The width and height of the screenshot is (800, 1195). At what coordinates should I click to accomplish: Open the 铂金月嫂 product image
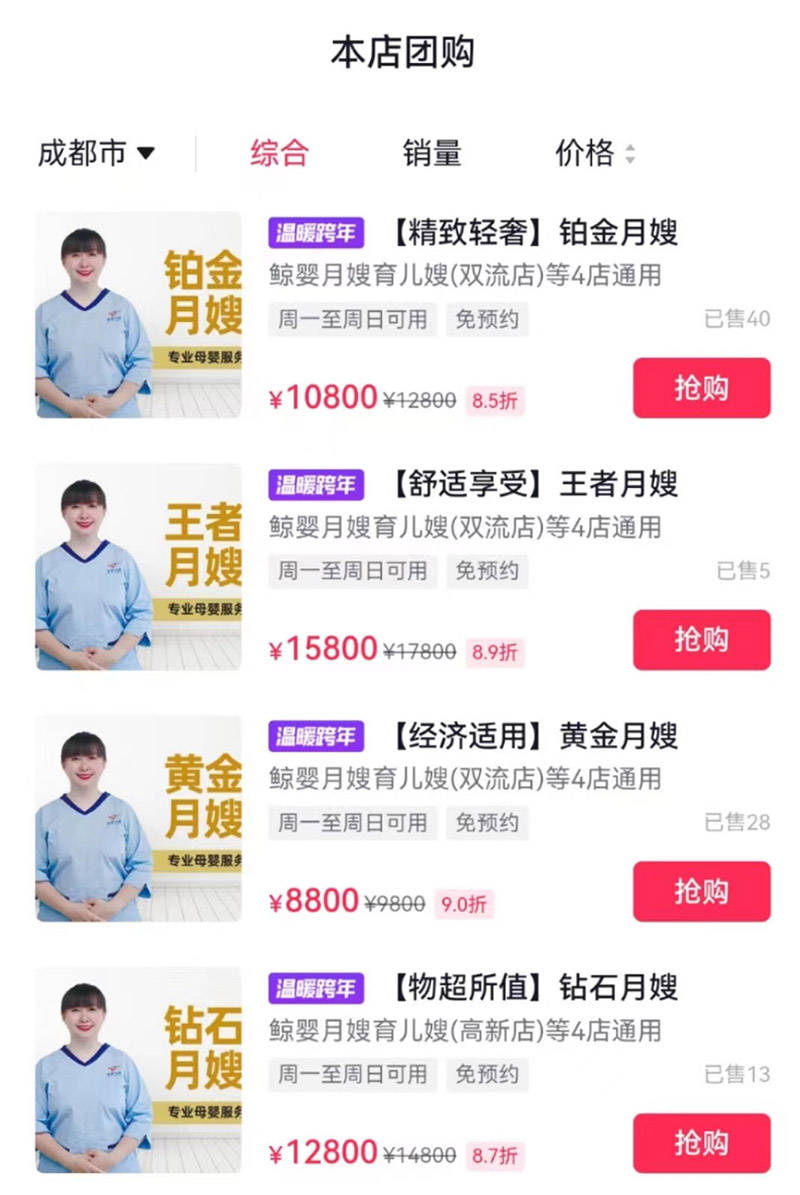139,314
